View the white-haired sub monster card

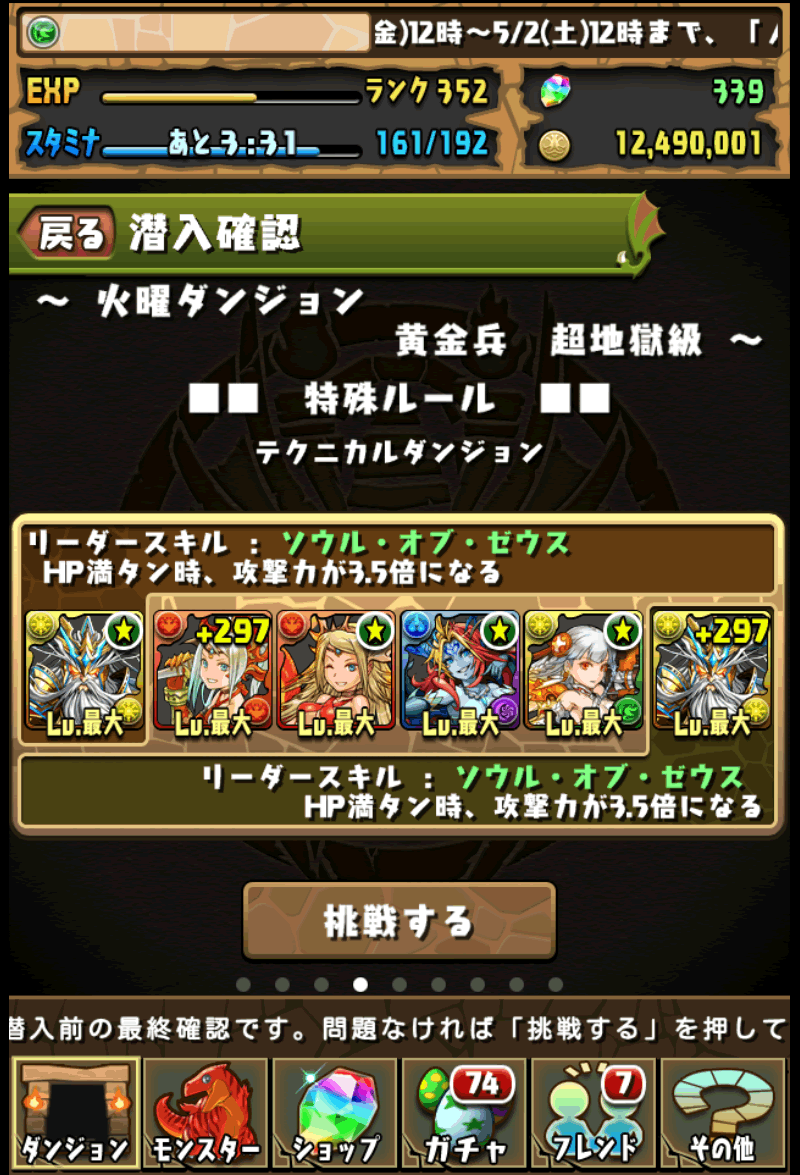[583, 673]
